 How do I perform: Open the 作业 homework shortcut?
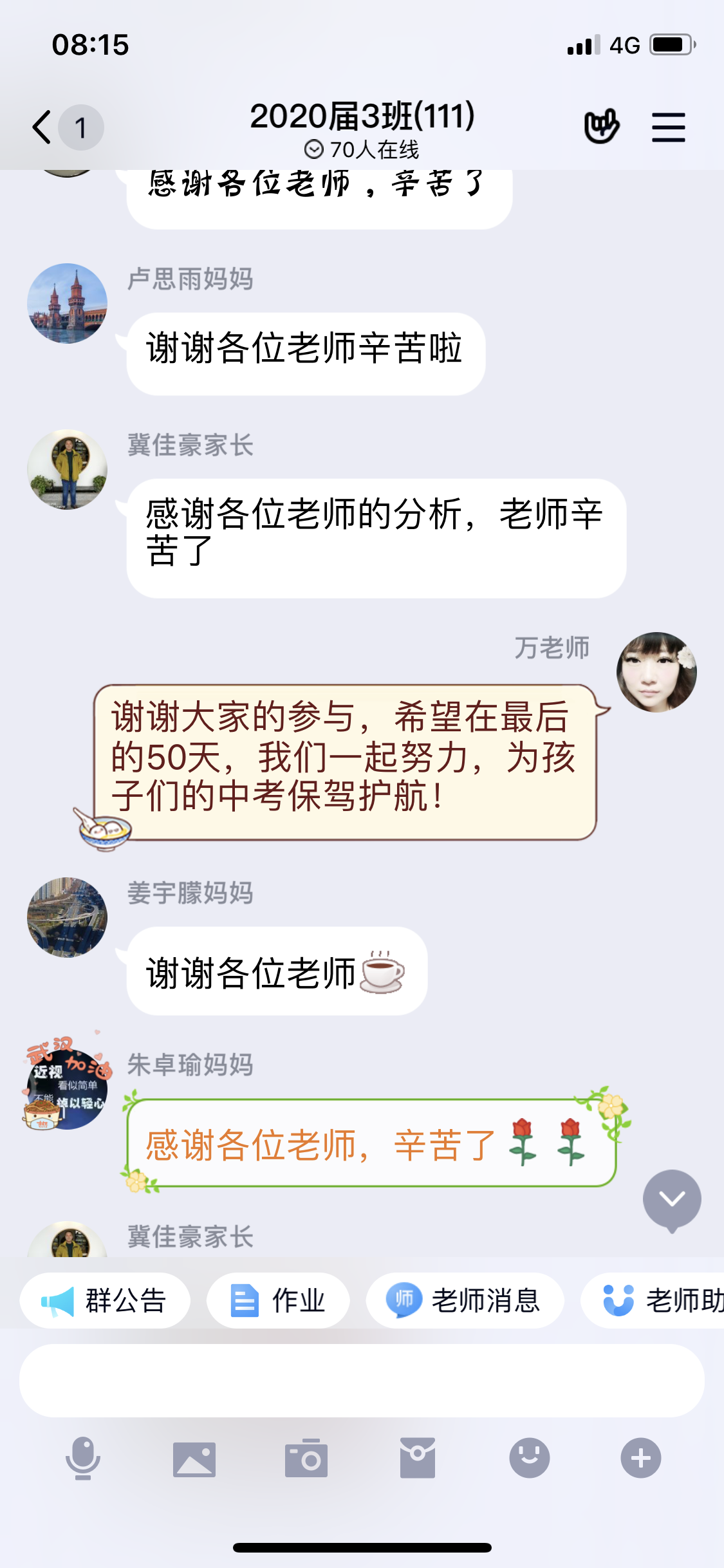click(x=278, y=1300)
